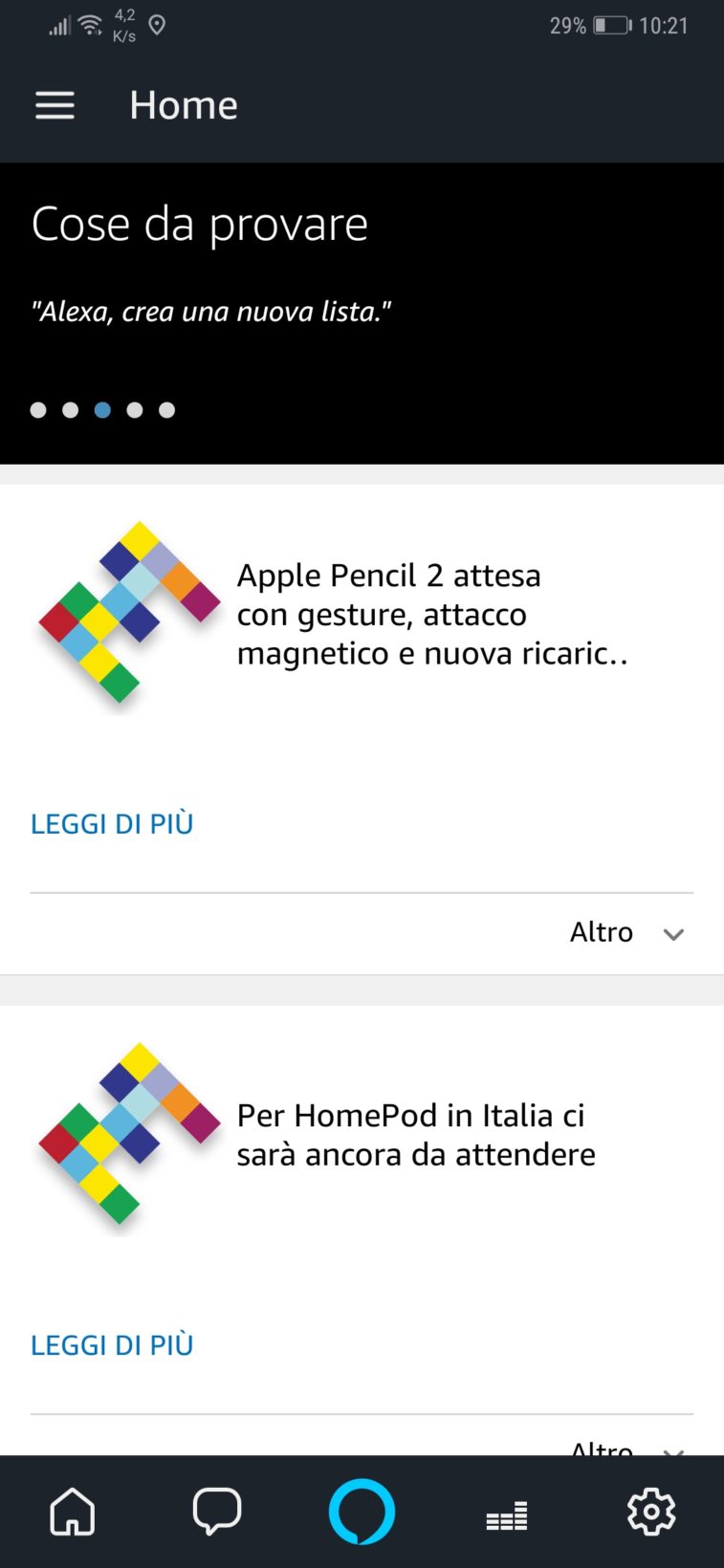Tap LEGGI DI PIÙ for Apple Pencil 2 article
Screen dimensions: 724x1568
click(x=112, y=823)
